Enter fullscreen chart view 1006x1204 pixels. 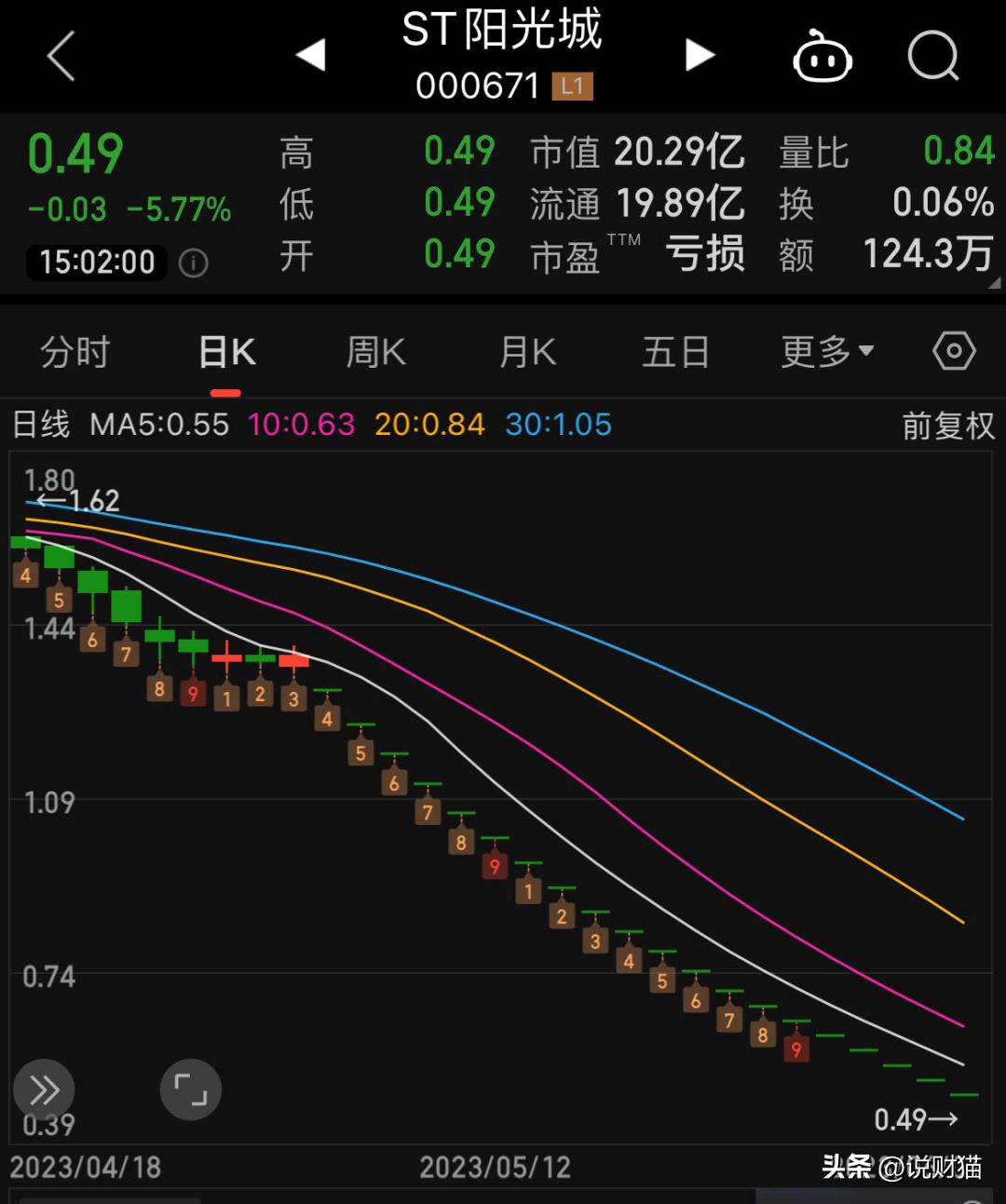point(191,1089)
